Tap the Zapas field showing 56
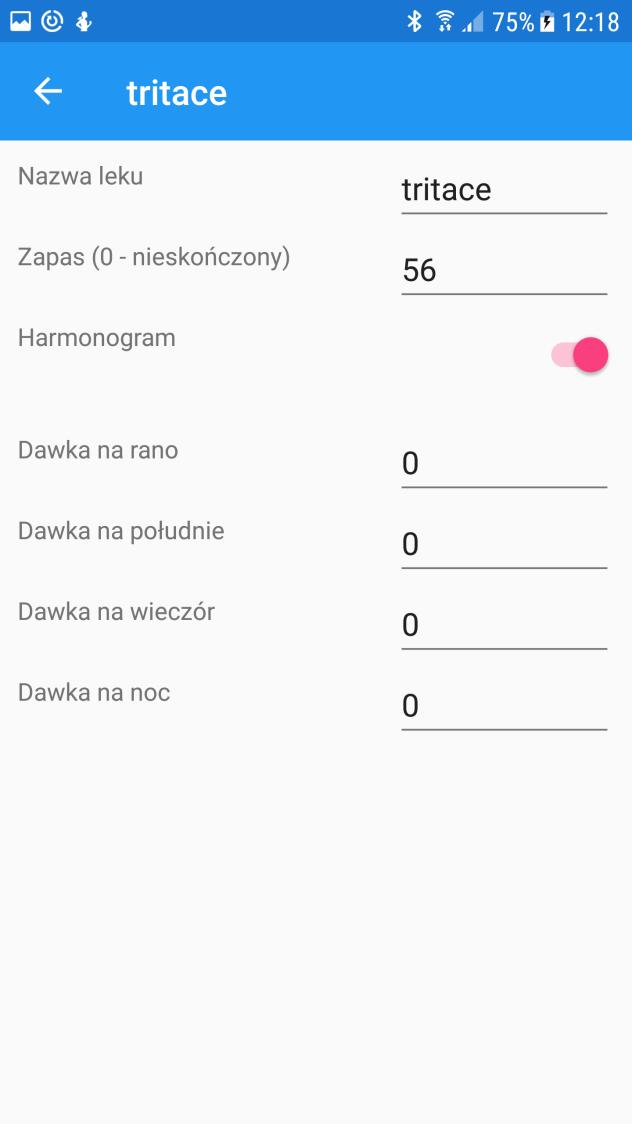This screenshot has width=632, height=1124. tap(504, 271)
